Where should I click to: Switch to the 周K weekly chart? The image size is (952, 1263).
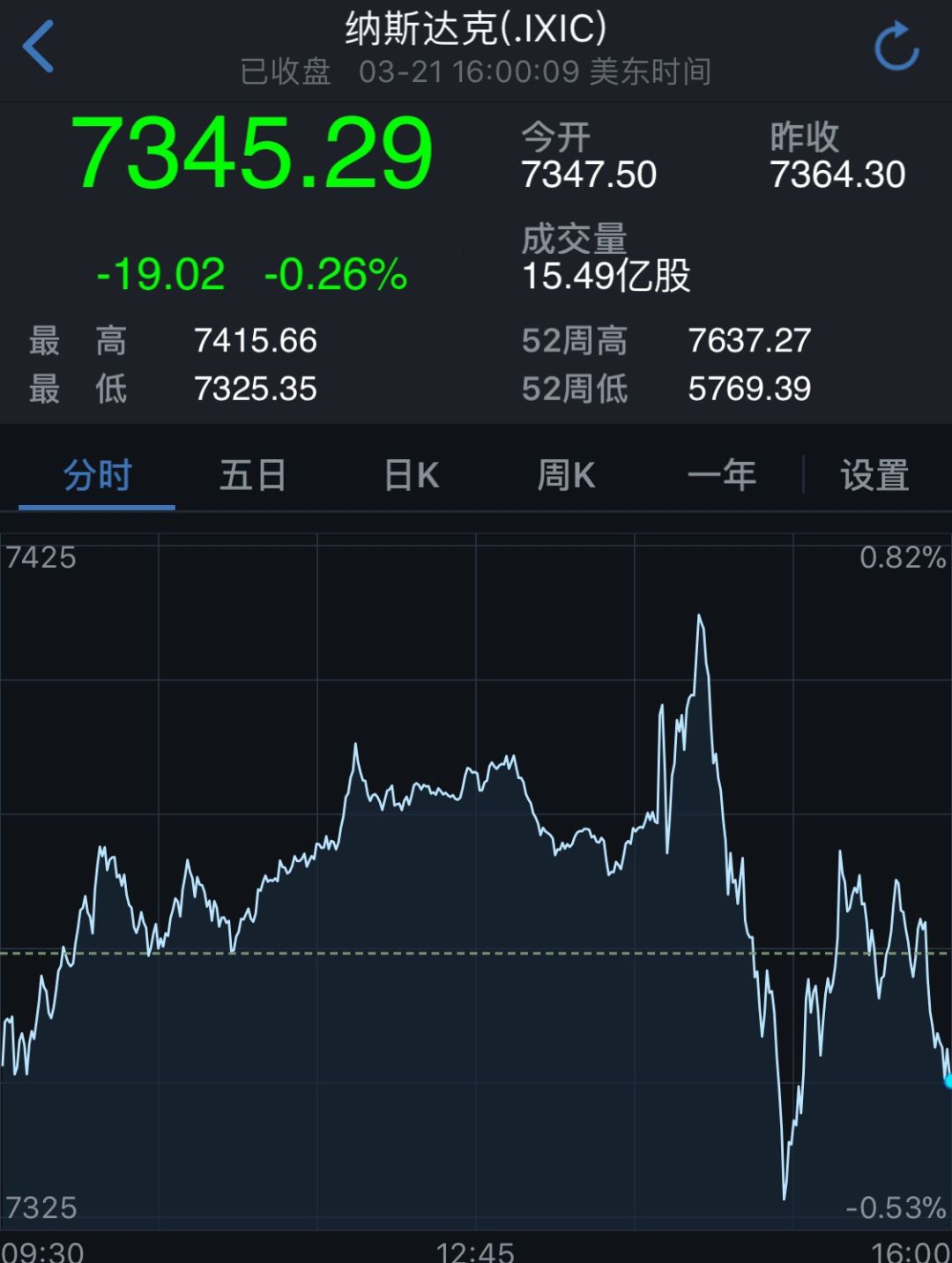(x=565, y=474)
